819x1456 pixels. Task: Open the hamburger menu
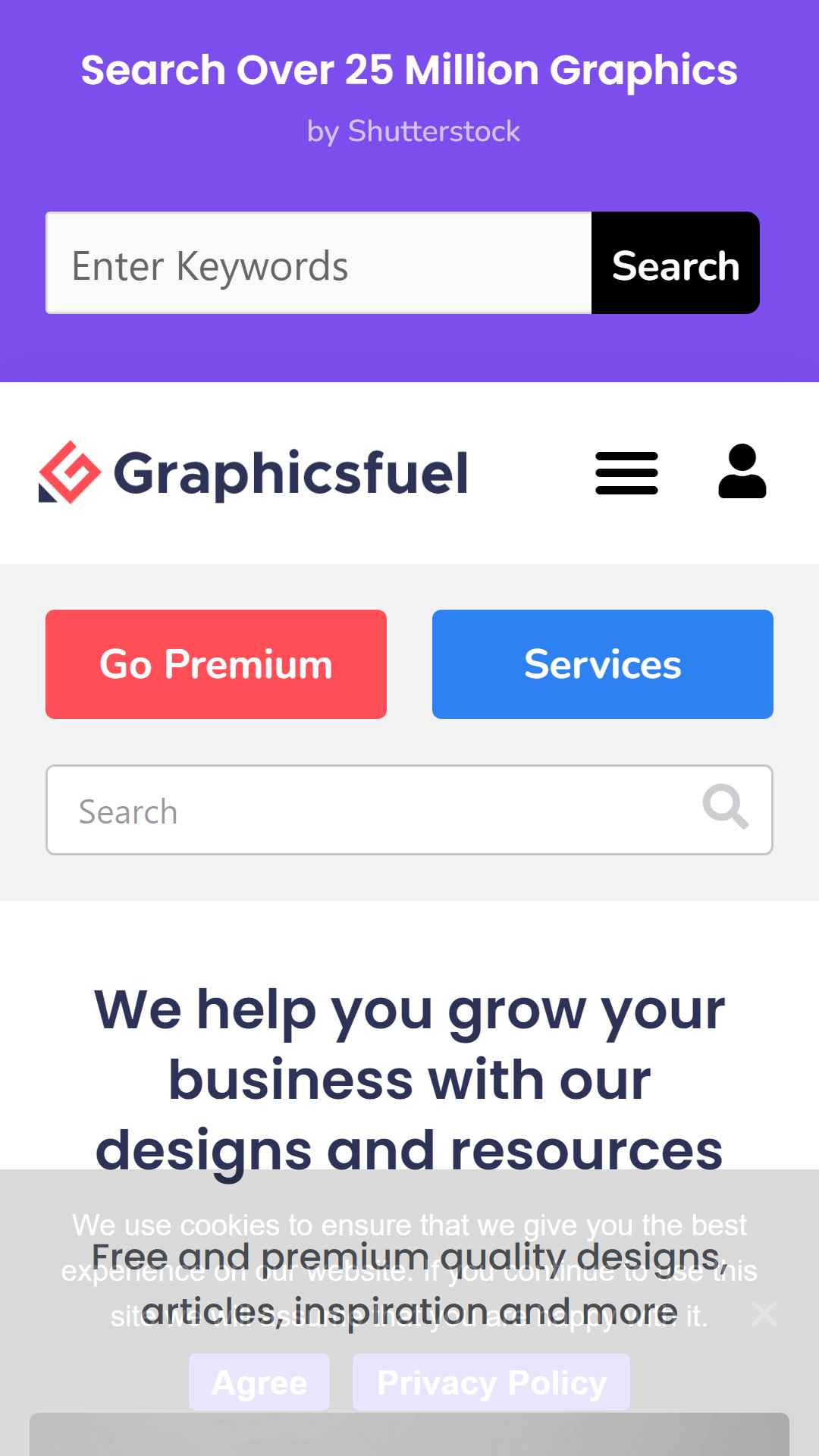[x=626, y=473]
